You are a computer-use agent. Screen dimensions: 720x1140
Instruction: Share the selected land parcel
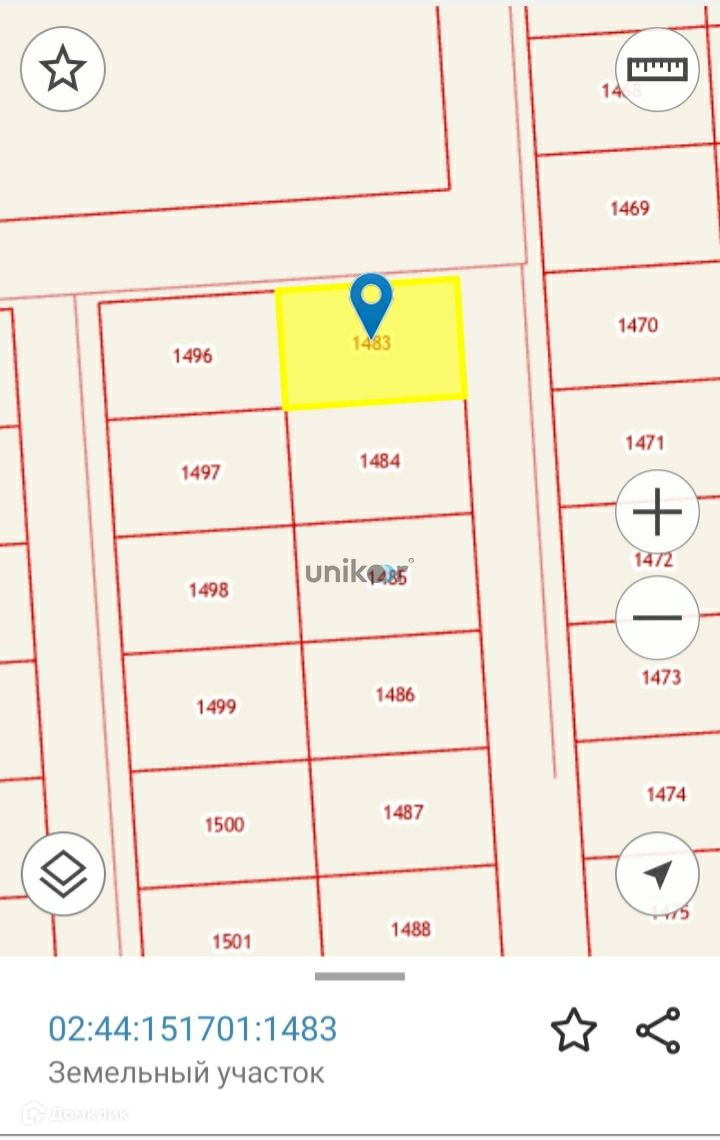(x=658, y=1030)
